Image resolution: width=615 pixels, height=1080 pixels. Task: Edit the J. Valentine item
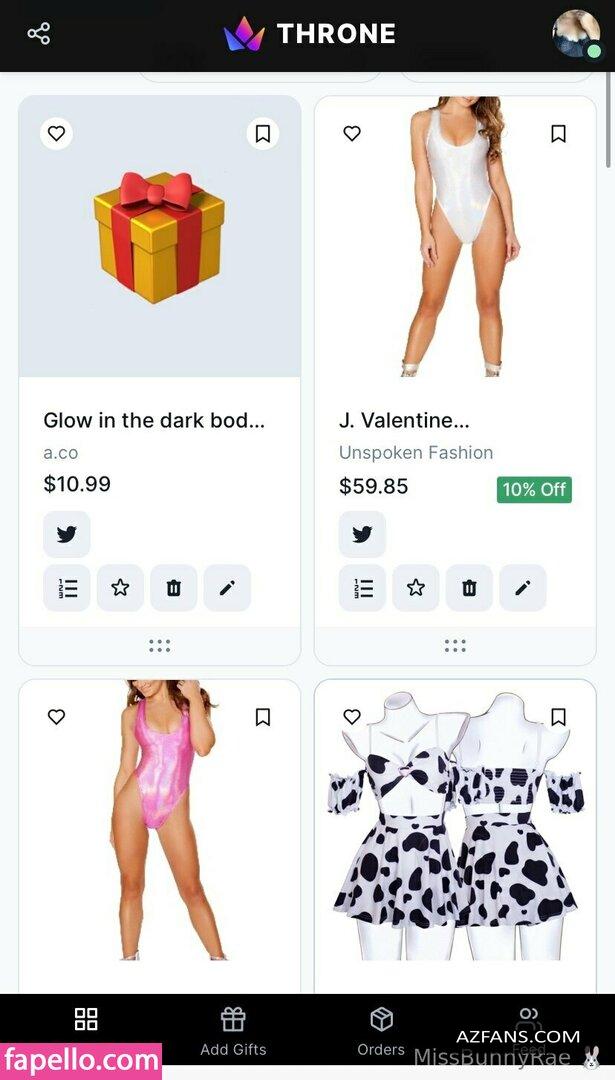[522, 588]
